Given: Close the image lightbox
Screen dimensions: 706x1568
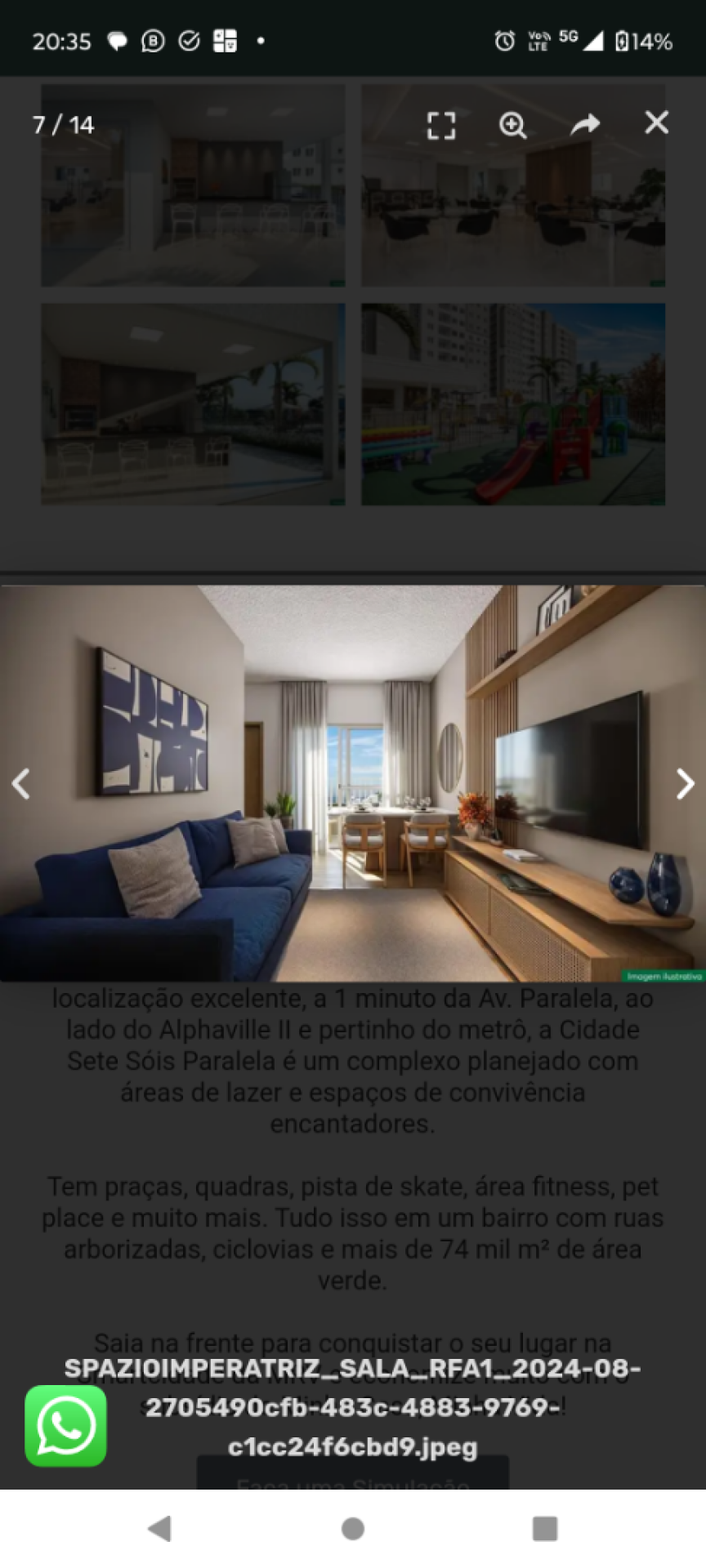Looking at the screenshot, I should 657,122.
